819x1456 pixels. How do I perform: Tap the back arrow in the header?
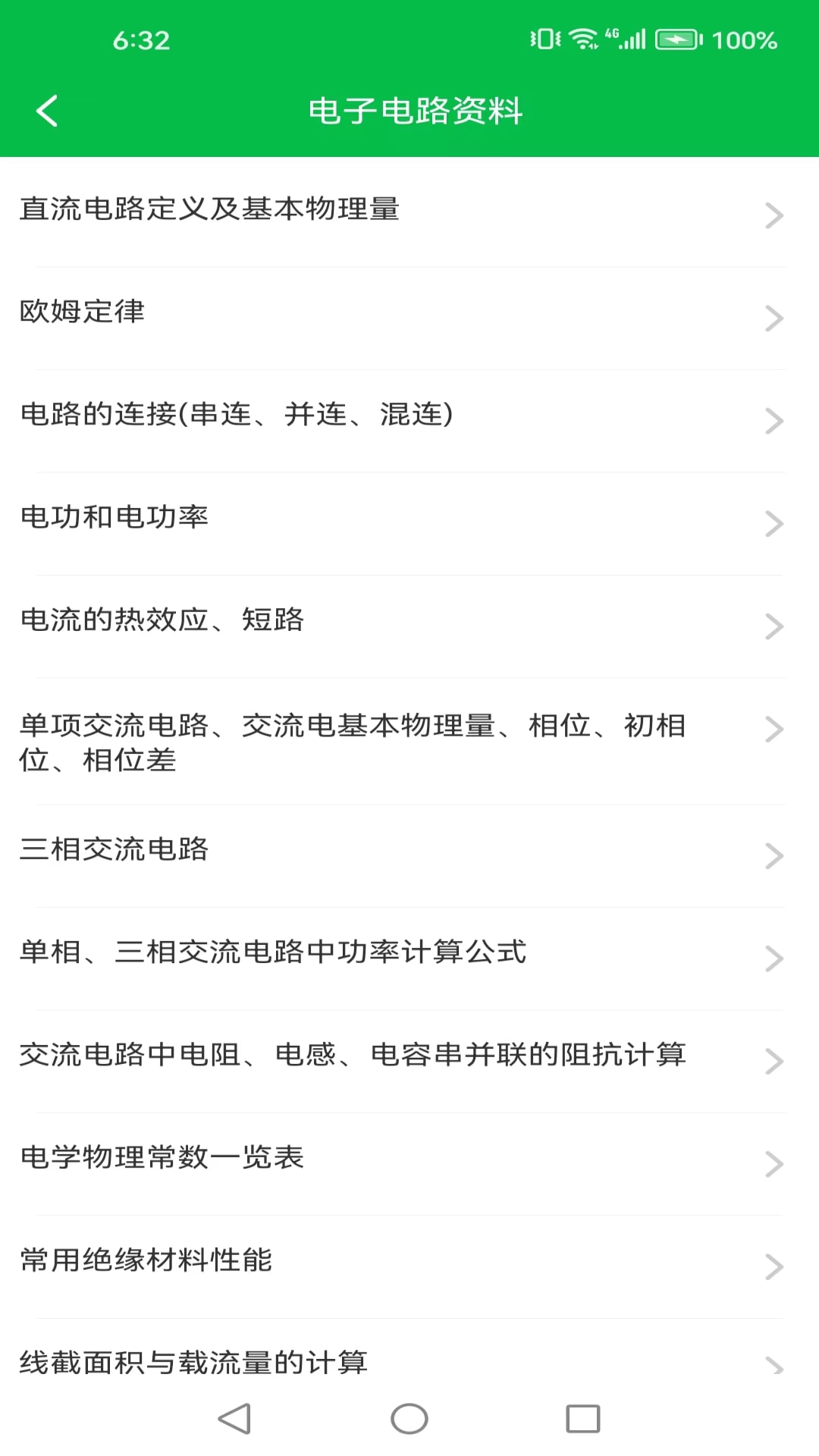(x=47, y=111)
